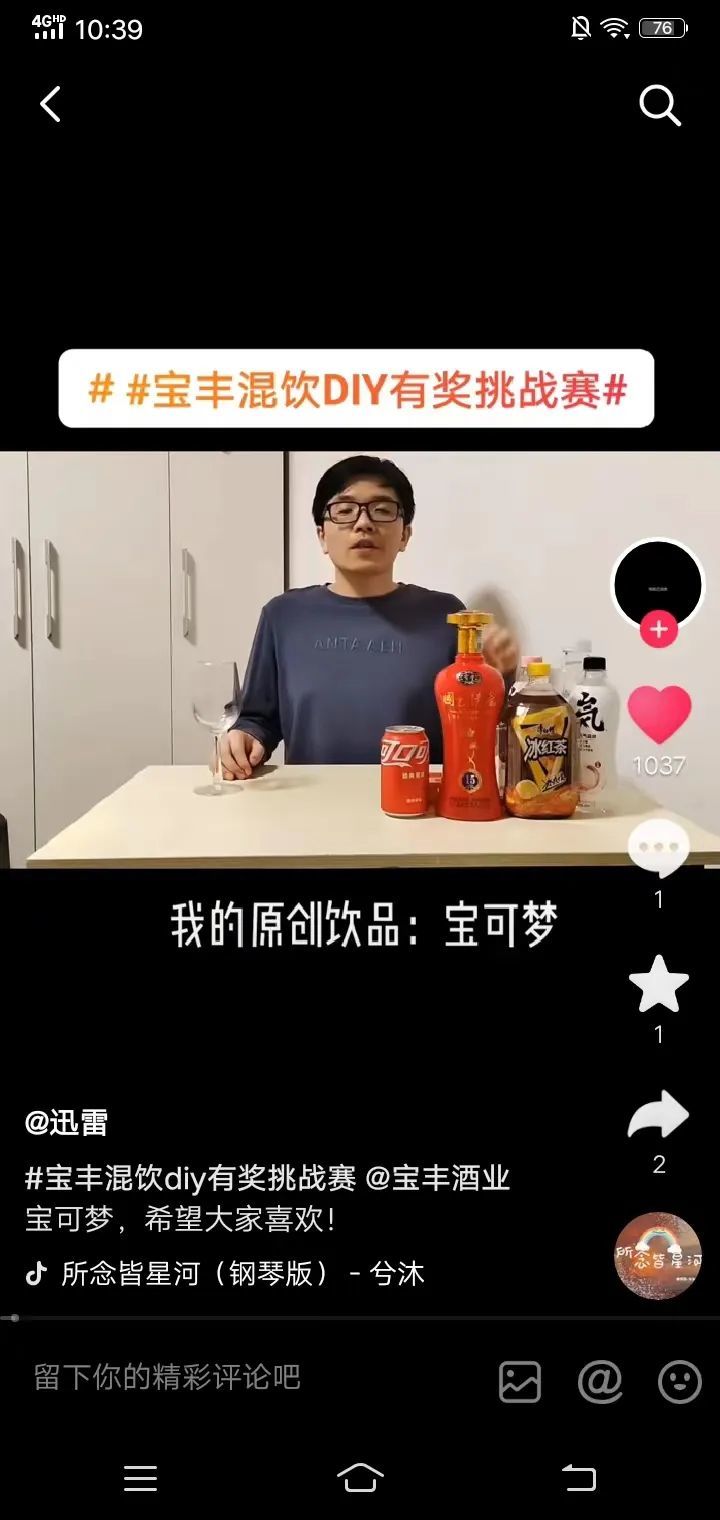720x1520 pixels.
Task: Open the system recent apps menu
Action: (x=140, y=1478)
